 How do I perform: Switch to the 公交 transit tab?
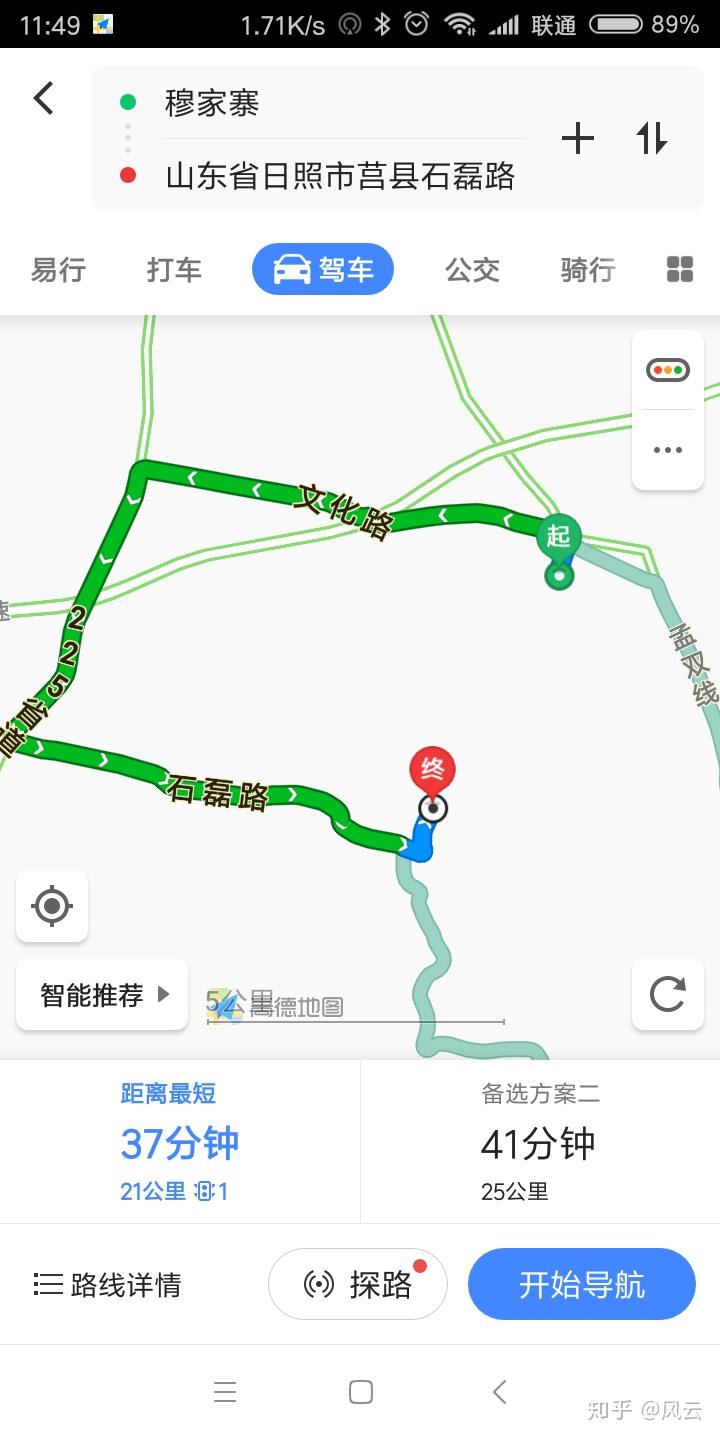[472, 269]
